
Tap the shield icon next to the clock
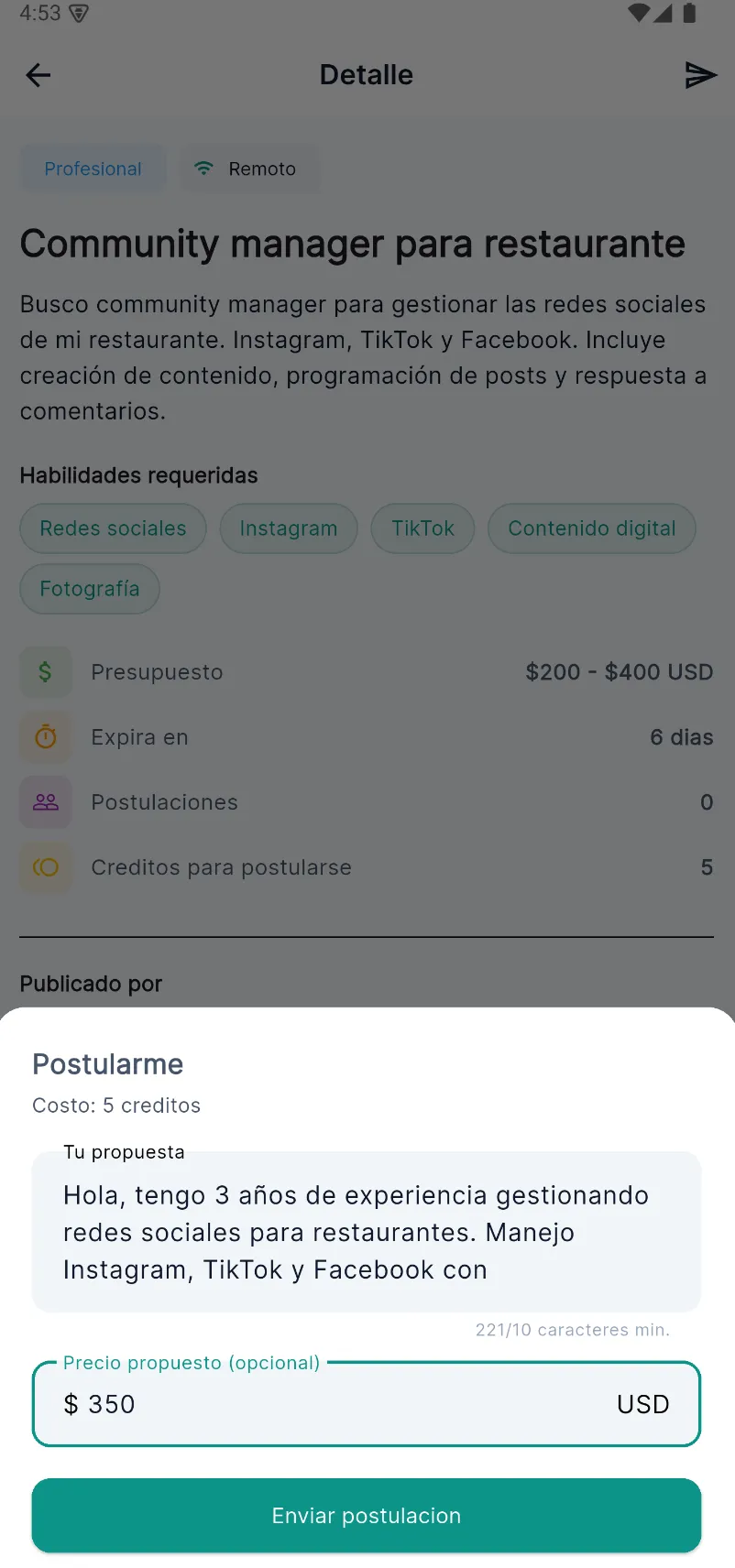(x=80, y=14)
